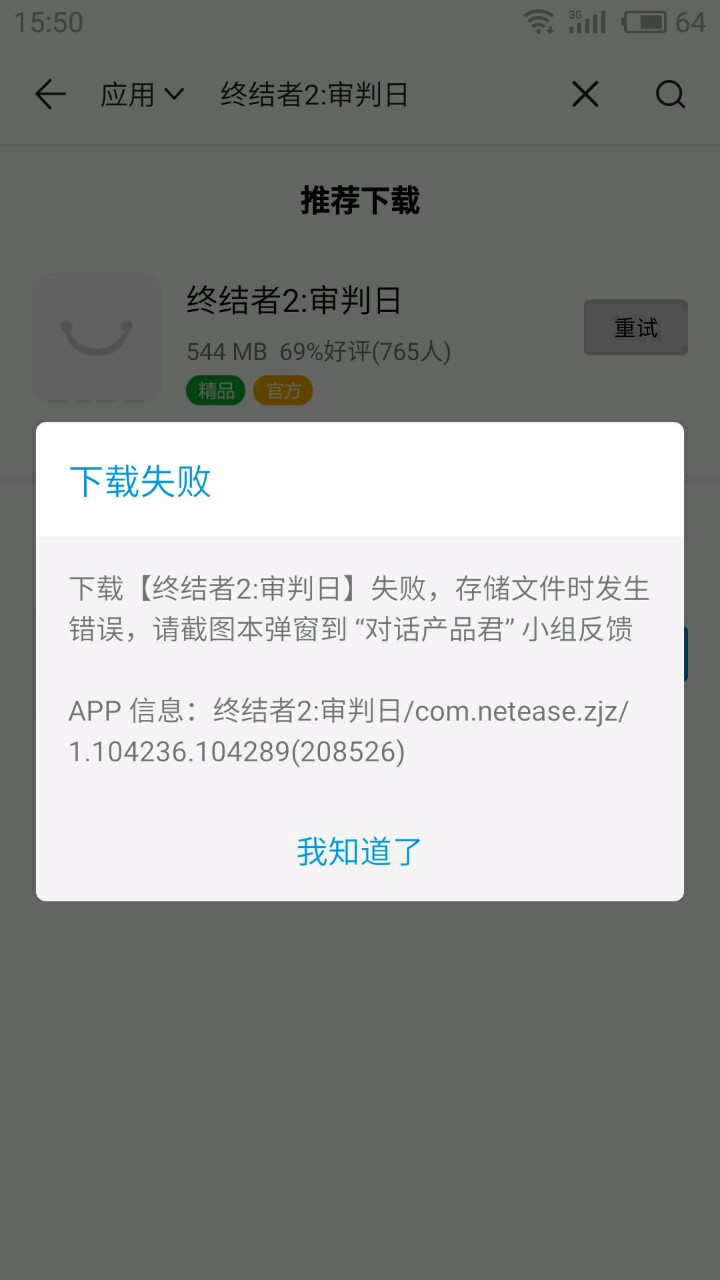The image size is (720, 1280).
Task: Open the 终结者2:审判日 app listing
Action: (294, 300)
